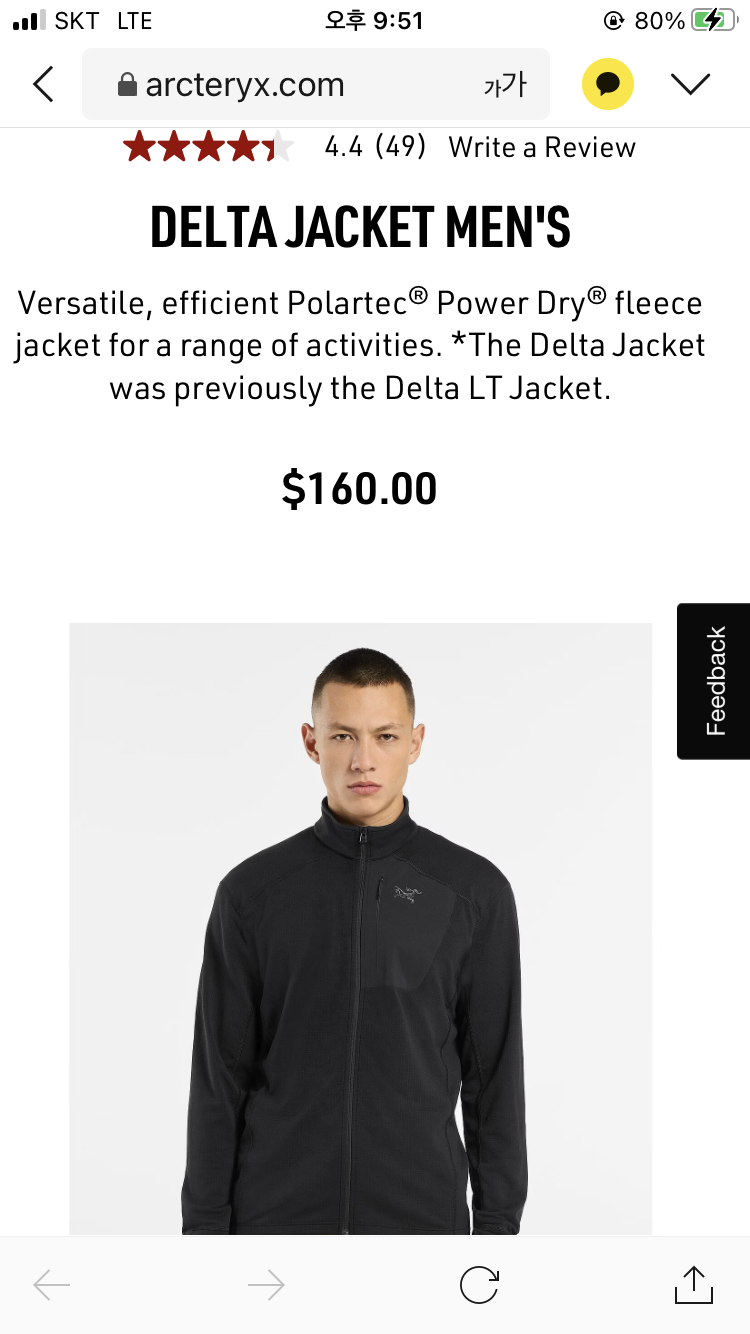
Task: Tap the arcteryx.com address bar
Action: point(290,85)
